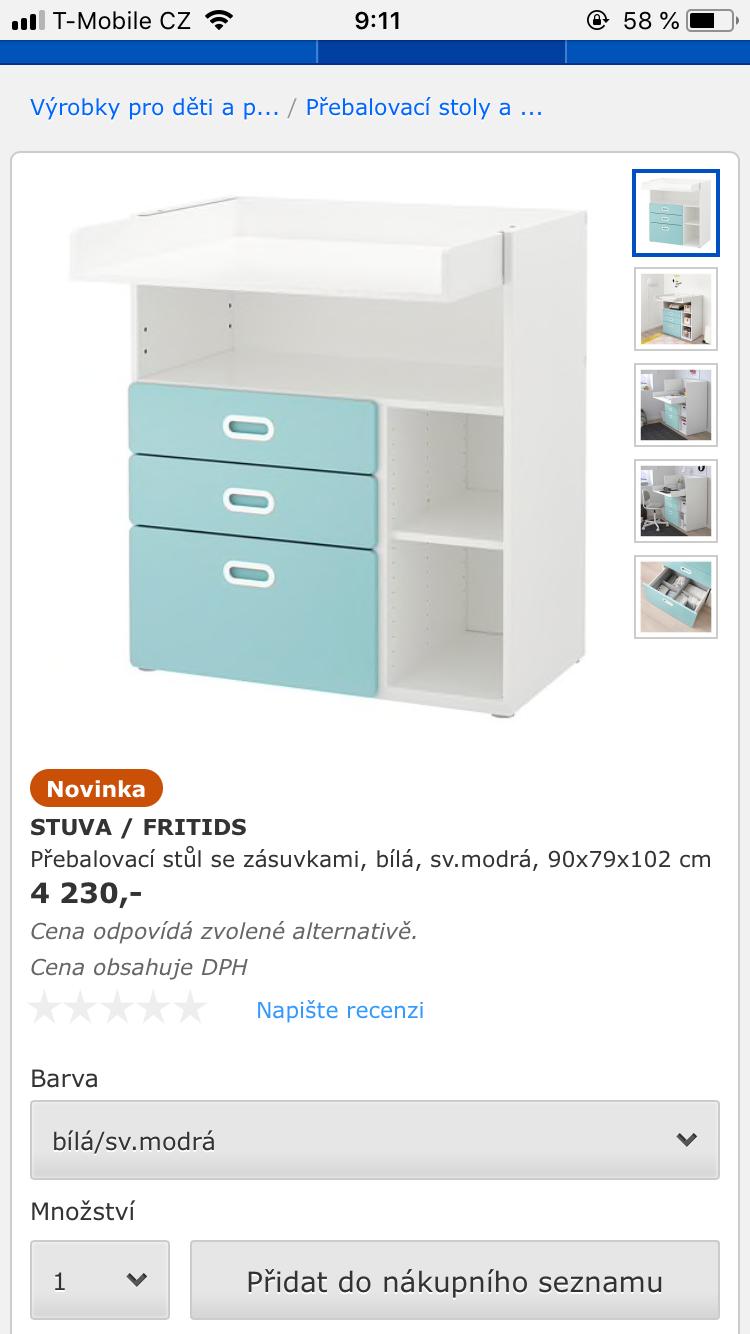
Task: View the fourth thumbnail, desk with a chair
Action: 675,500
